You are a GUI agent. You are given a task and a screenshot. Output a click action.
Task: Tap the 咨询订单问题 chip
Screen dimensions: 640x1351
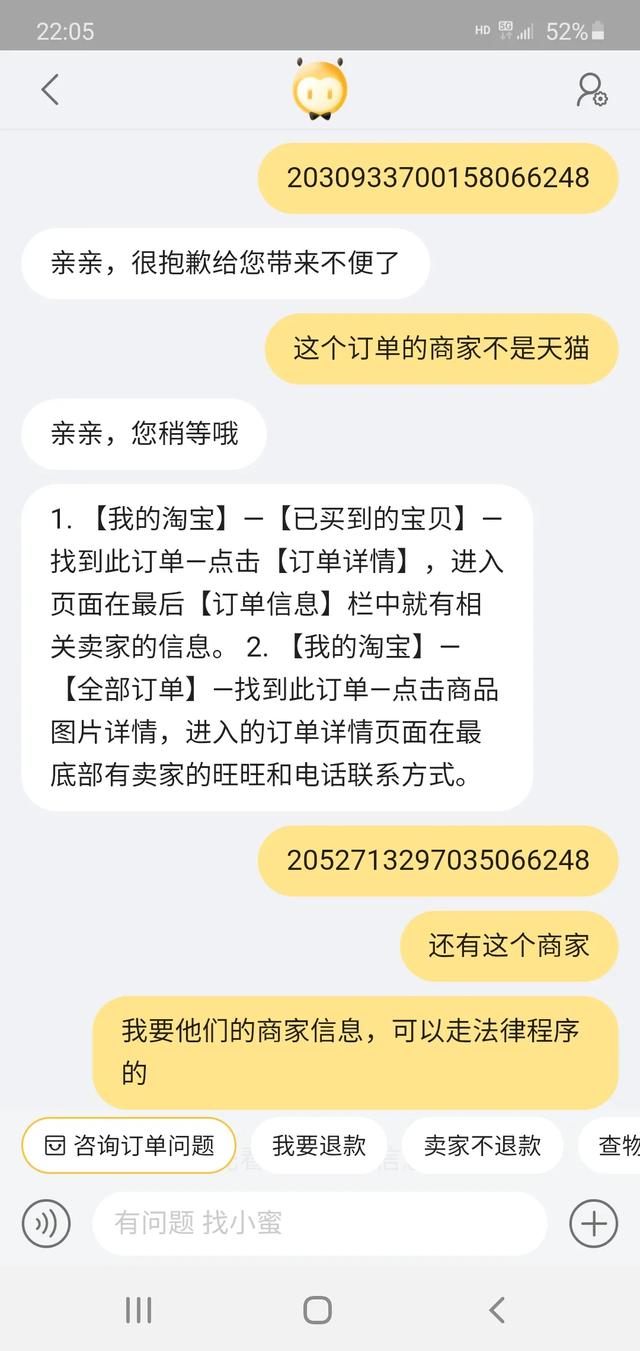(129, 1145)
